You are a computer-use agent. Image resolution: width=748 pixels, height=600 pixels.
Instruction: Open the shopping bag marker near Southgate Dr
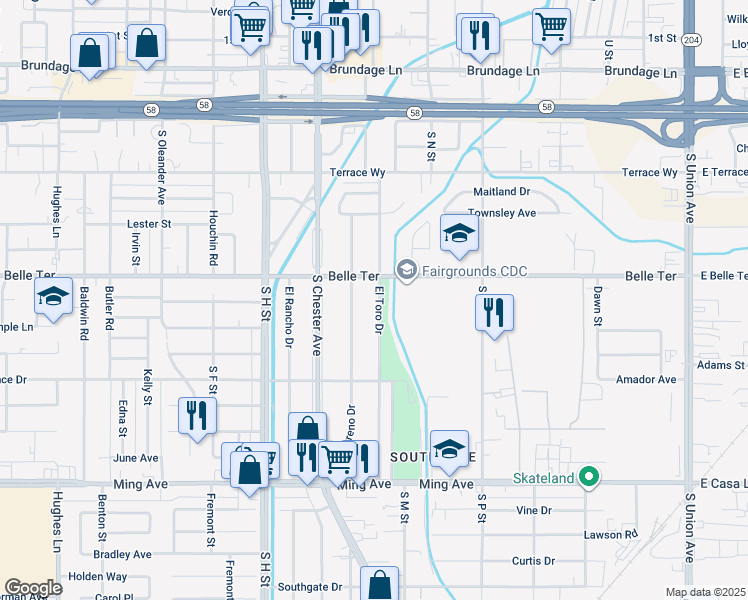point(379,585)
